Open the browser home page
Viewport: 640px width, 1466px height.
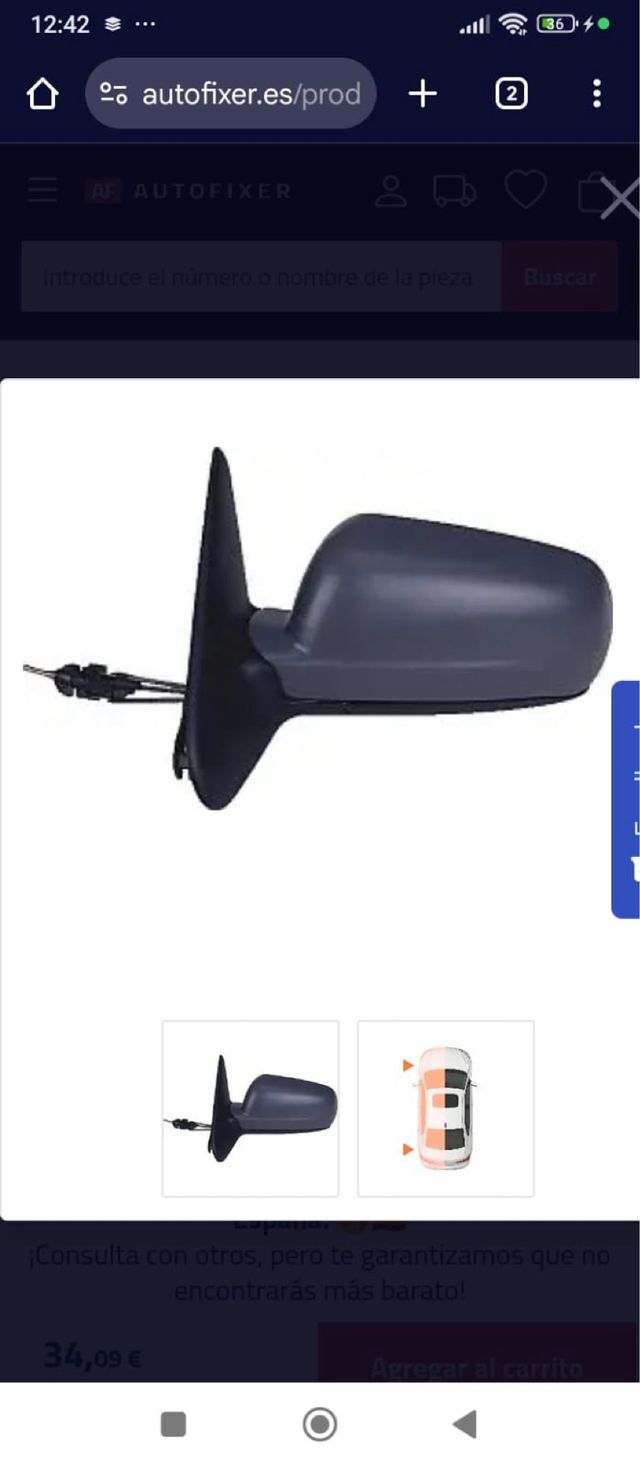click(42, 94)
